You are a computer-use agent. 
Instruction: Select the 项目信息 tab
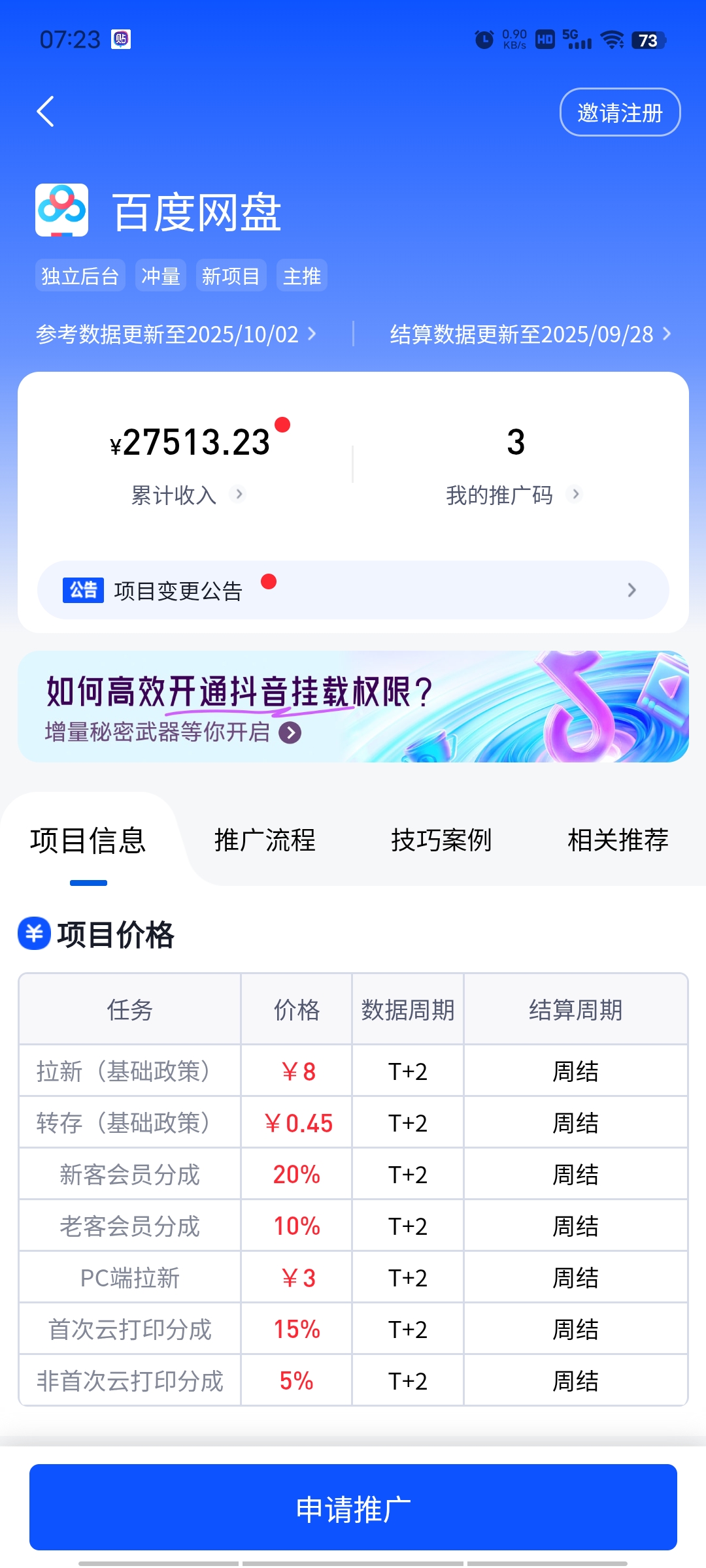[x=88, y=840]
